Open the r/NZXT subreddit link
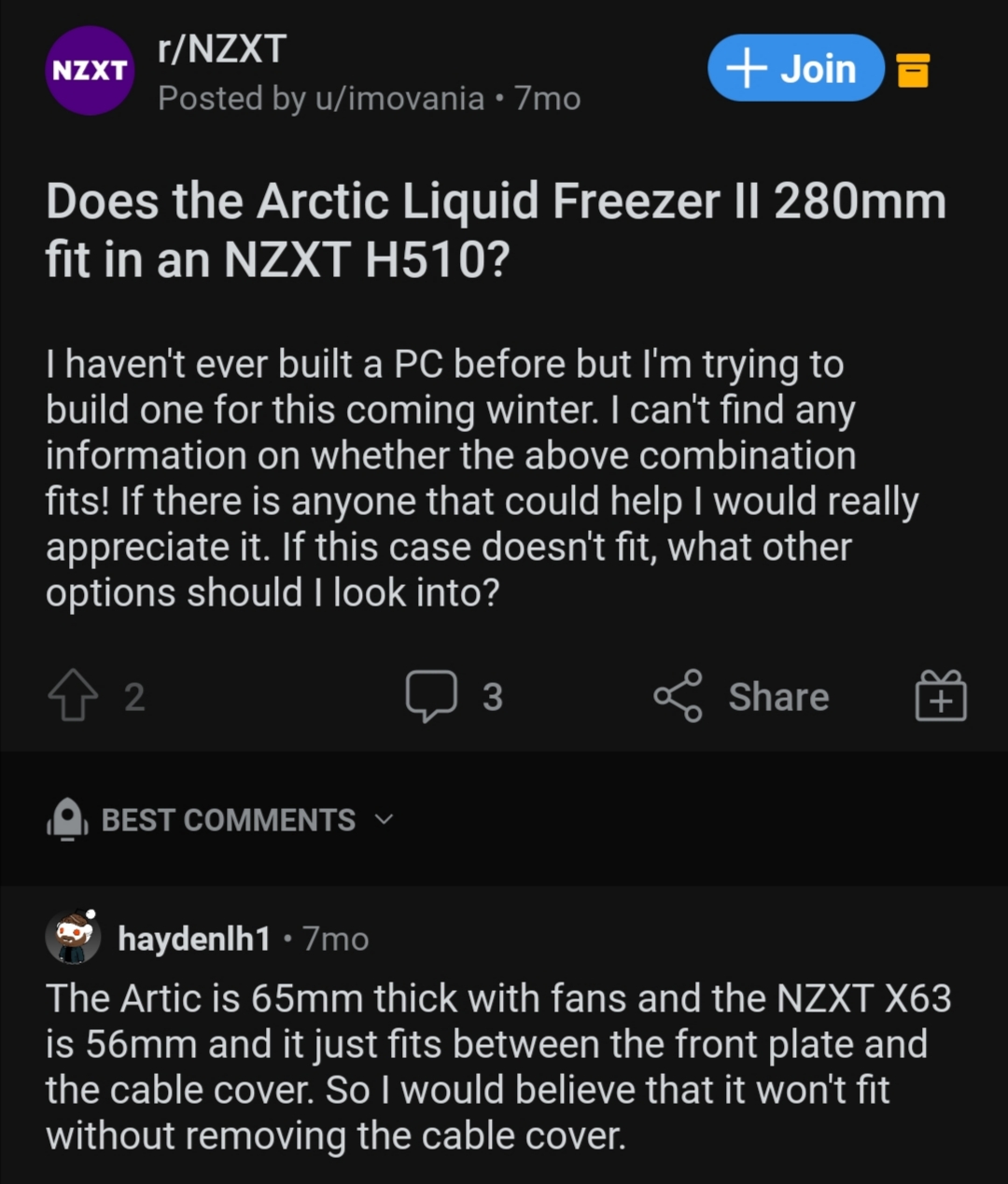Image resolution: width=1008 pixels, height=1184 pixels. (x=222, y=49)
